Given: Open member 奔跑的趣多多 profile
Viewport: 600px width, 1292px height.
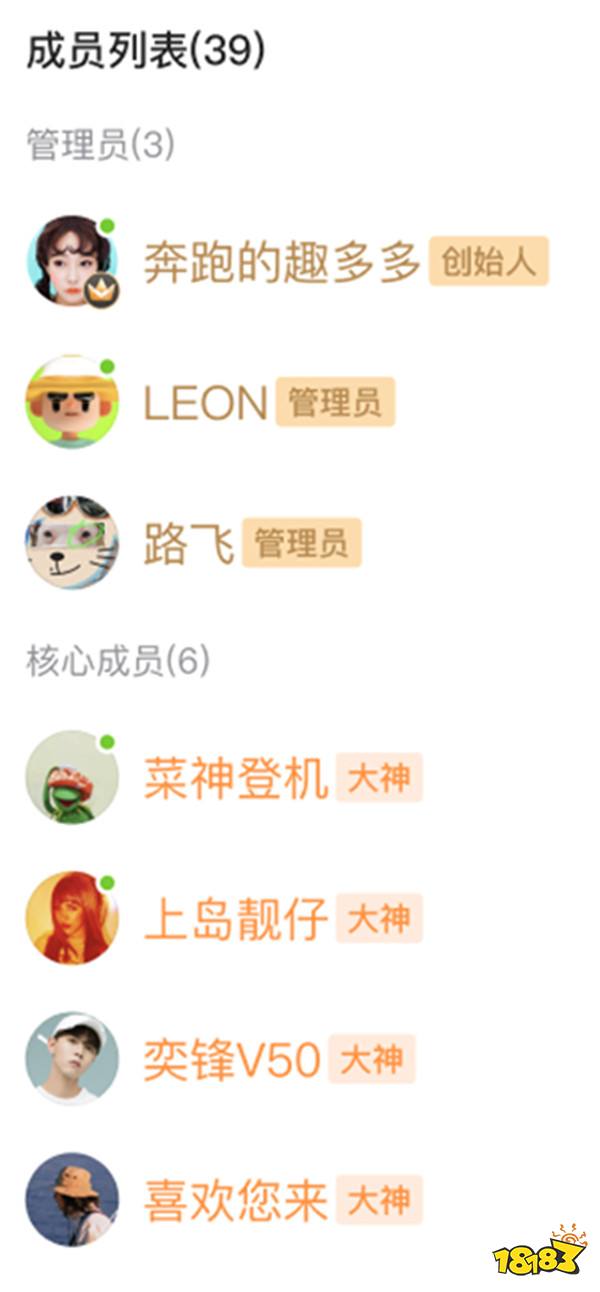Looking at the screenshot, I should 281,263.
